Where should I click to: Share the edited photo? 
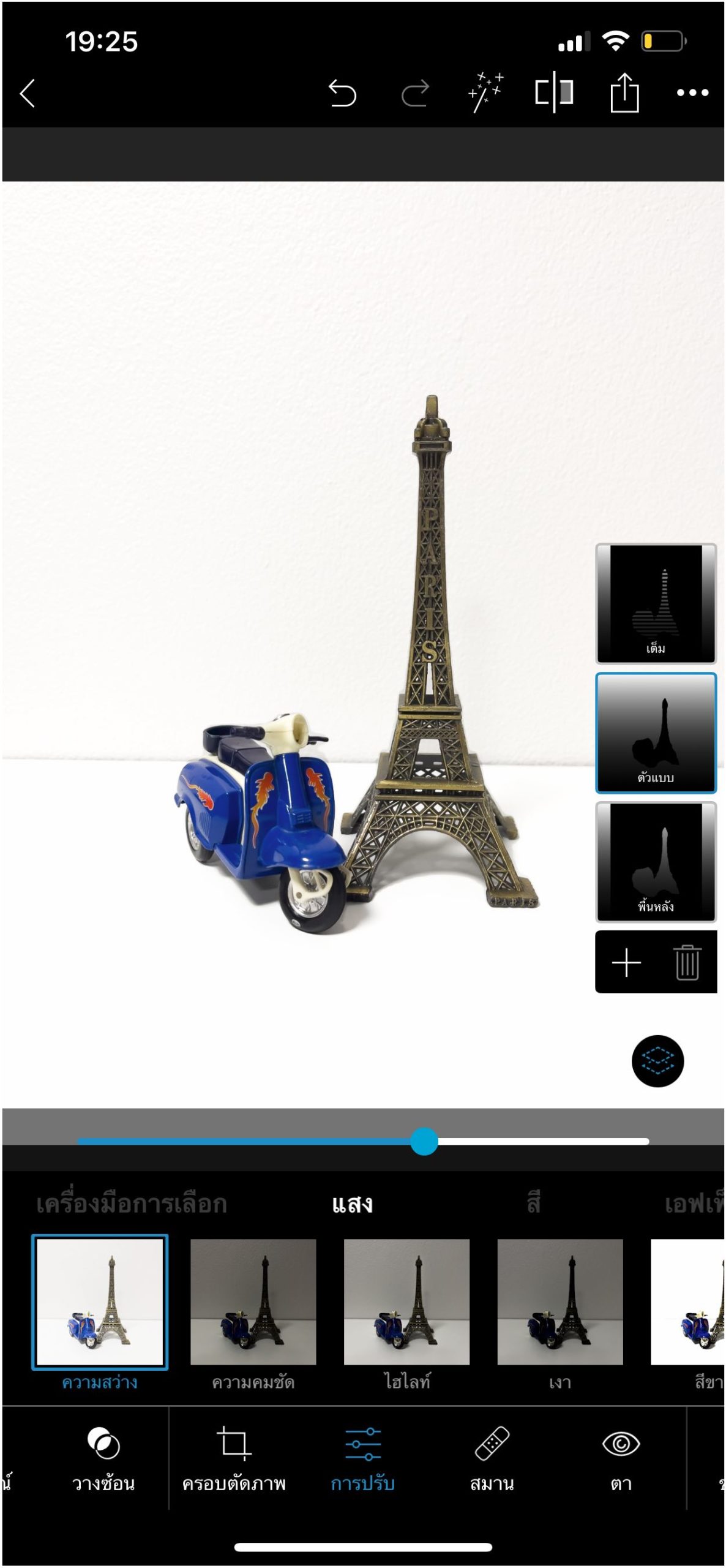(x=624, y=92)
